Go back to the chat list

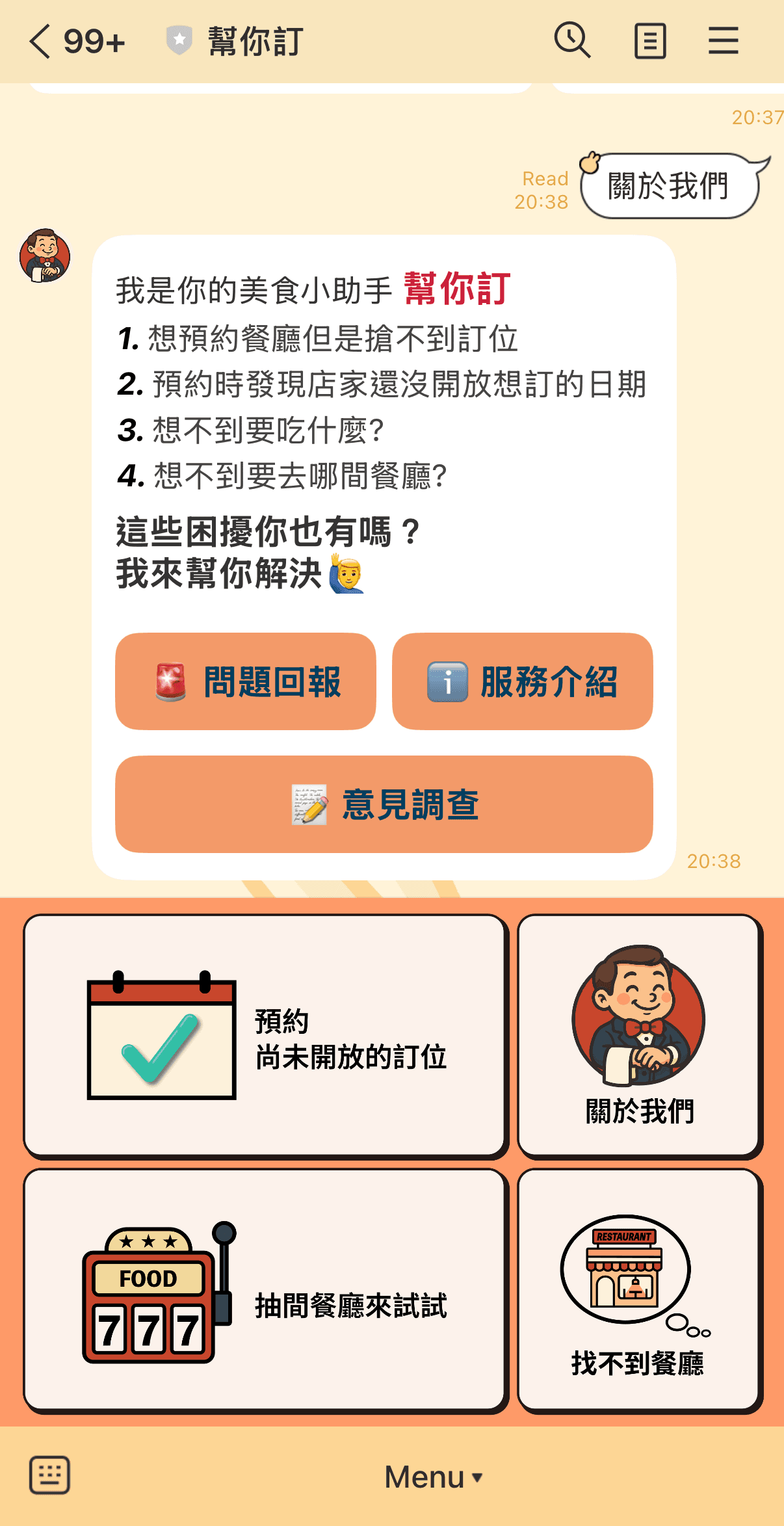40,42
